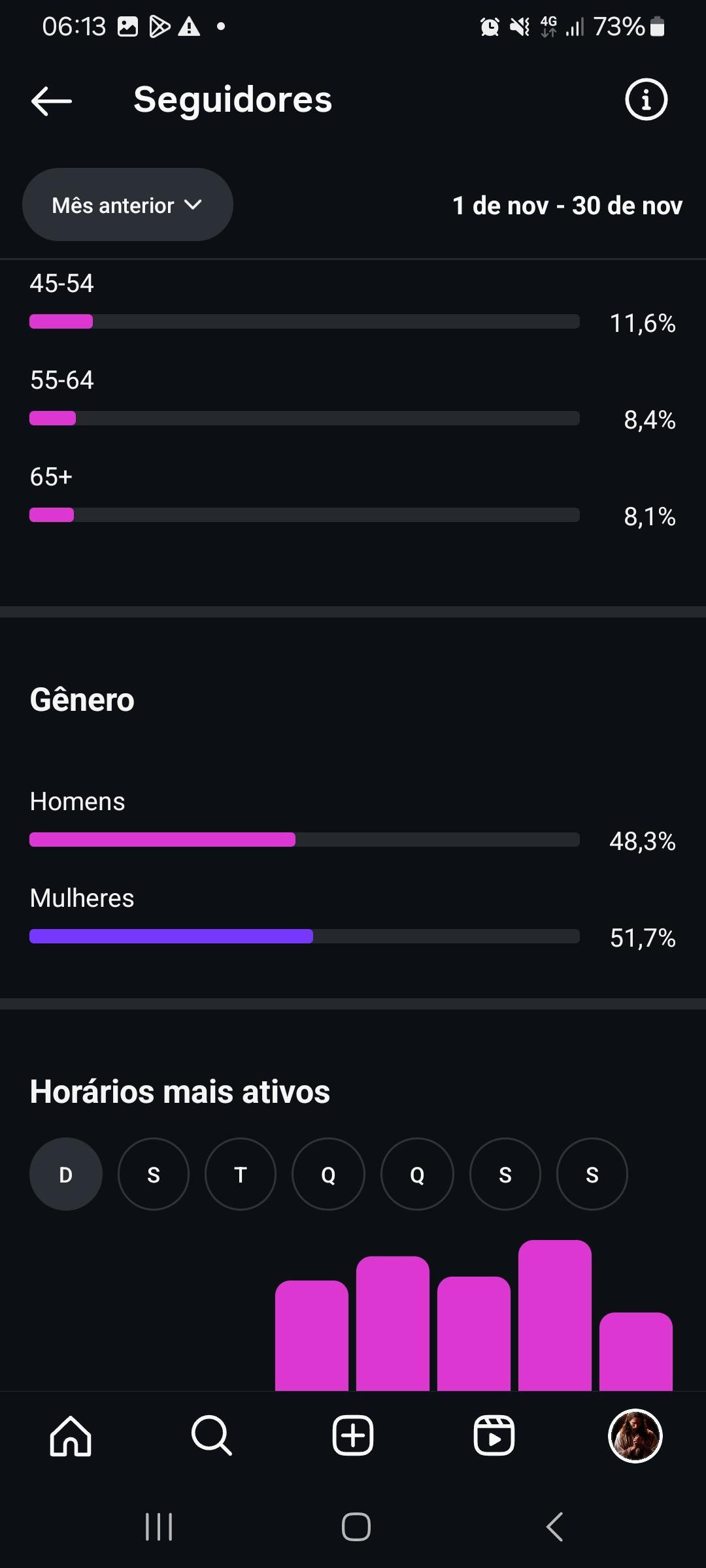Viewport: 706px width, 1568px height.
Task: Open the system recent apps view
Action: (x=159, y=1527)
